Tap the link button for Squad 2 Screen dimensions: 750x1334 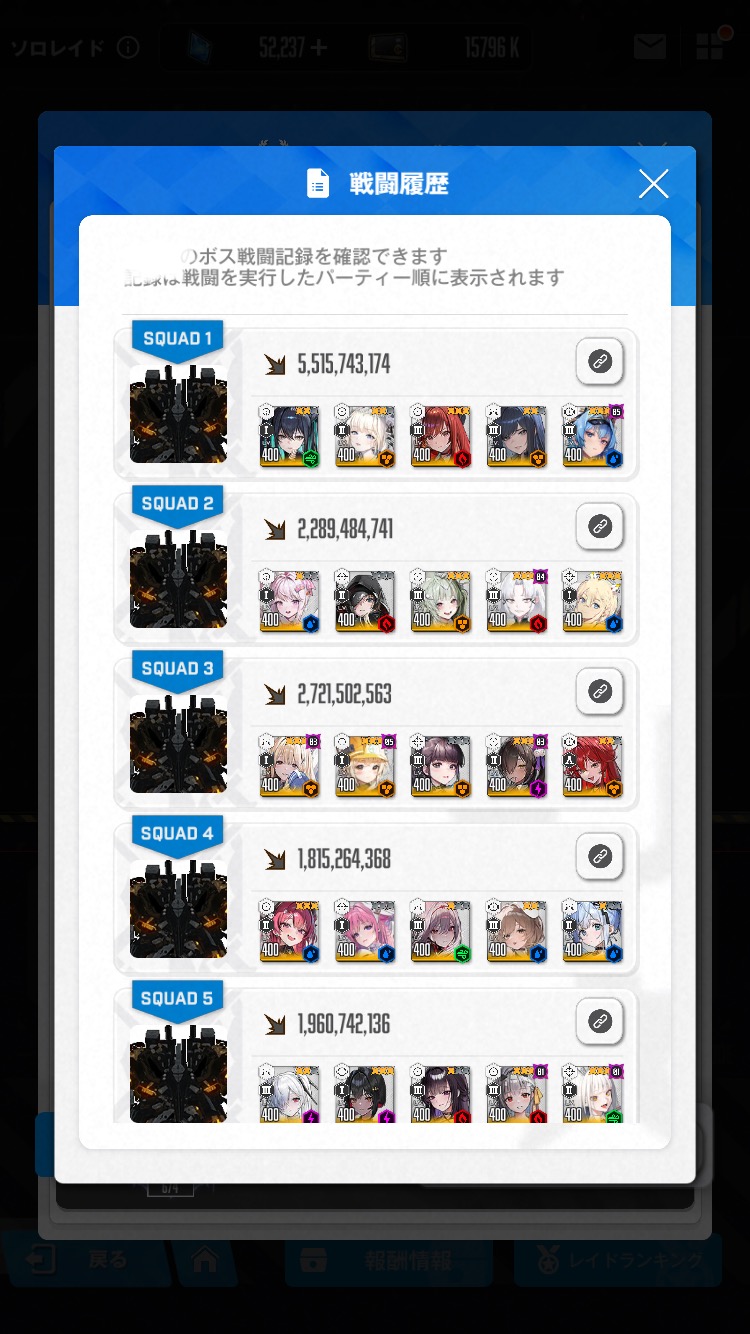pos(600,527)
